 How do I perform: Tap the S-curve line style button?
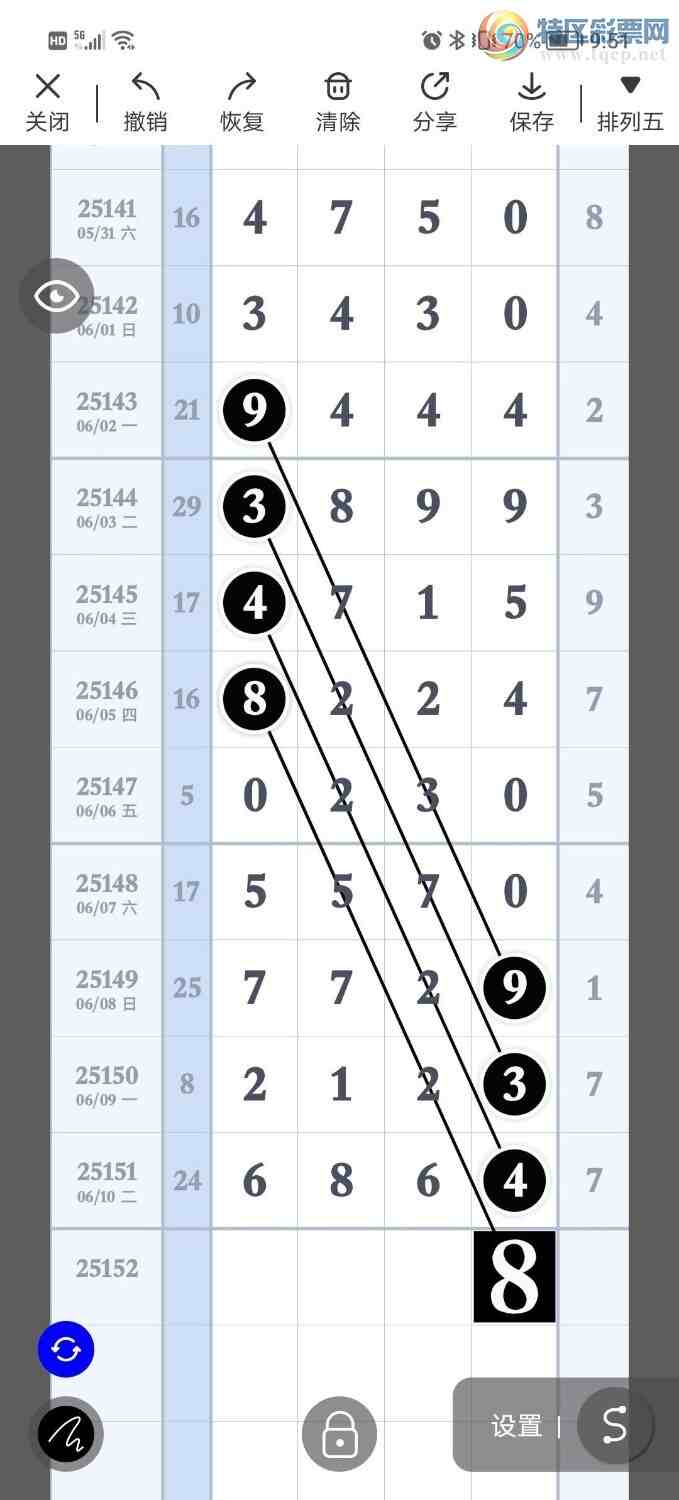pyautogui.click(x=614, y=1426)
